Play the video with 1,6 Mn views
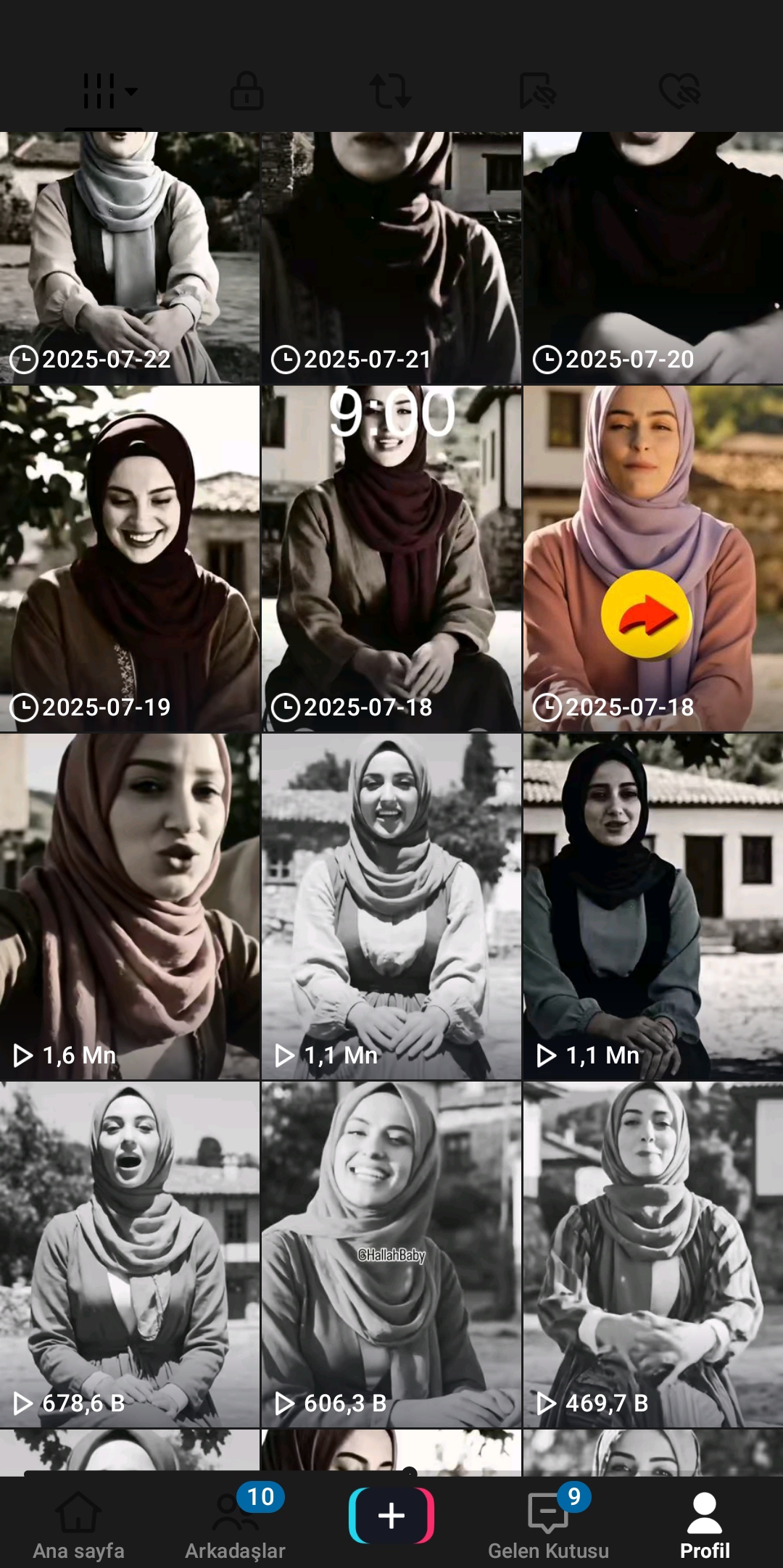783x1568 pixels. (130, 906)
